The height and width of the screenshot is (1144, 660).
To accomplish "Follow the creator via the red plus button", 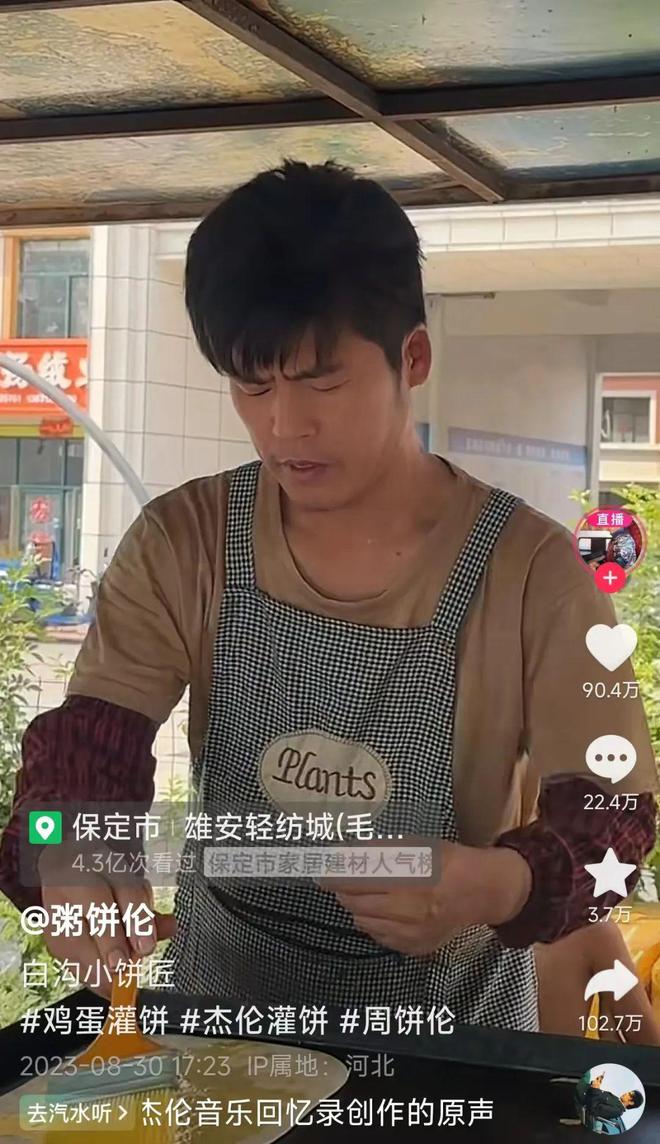I will [x=609, y=577].
